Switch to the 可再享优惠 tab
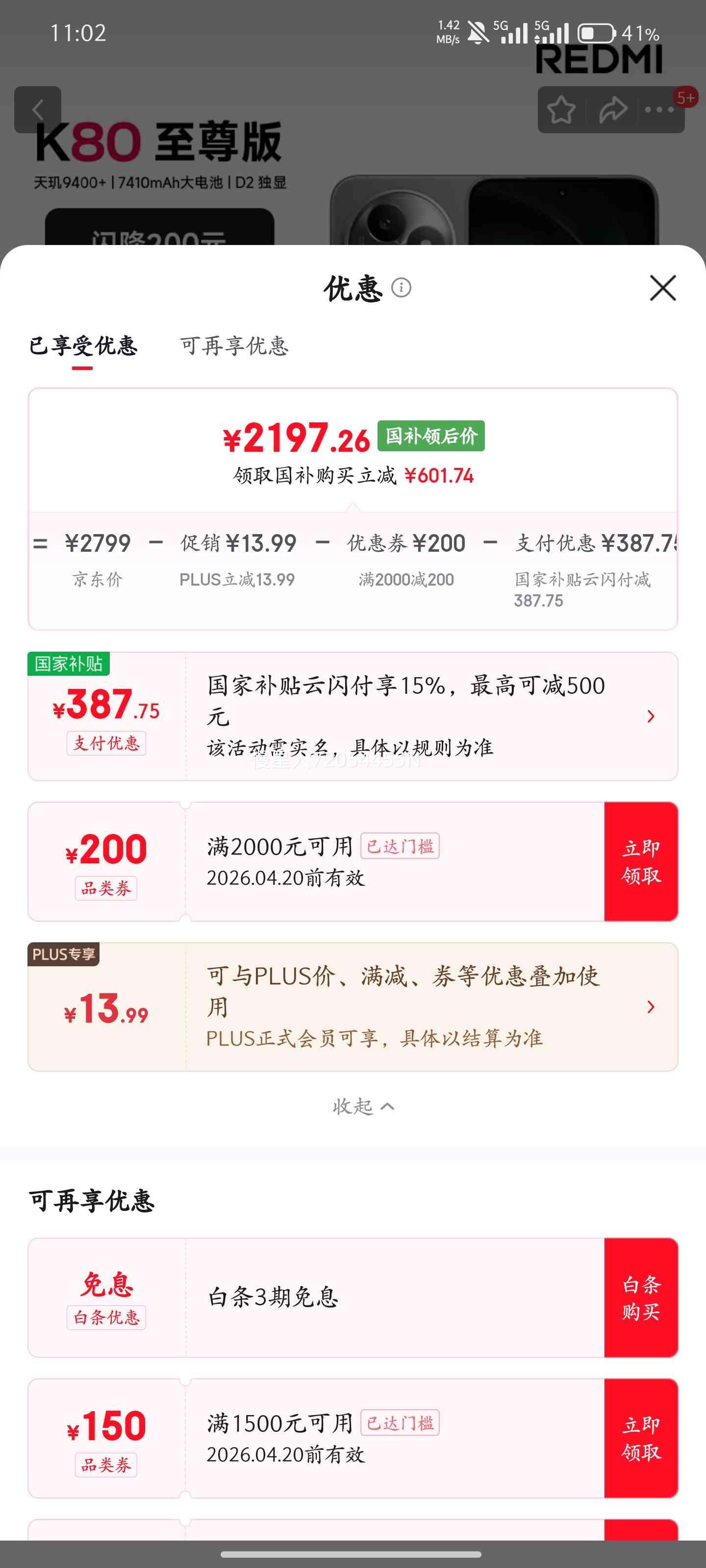Viewport: 706px width, 1568px height. (x=234, y=346)
